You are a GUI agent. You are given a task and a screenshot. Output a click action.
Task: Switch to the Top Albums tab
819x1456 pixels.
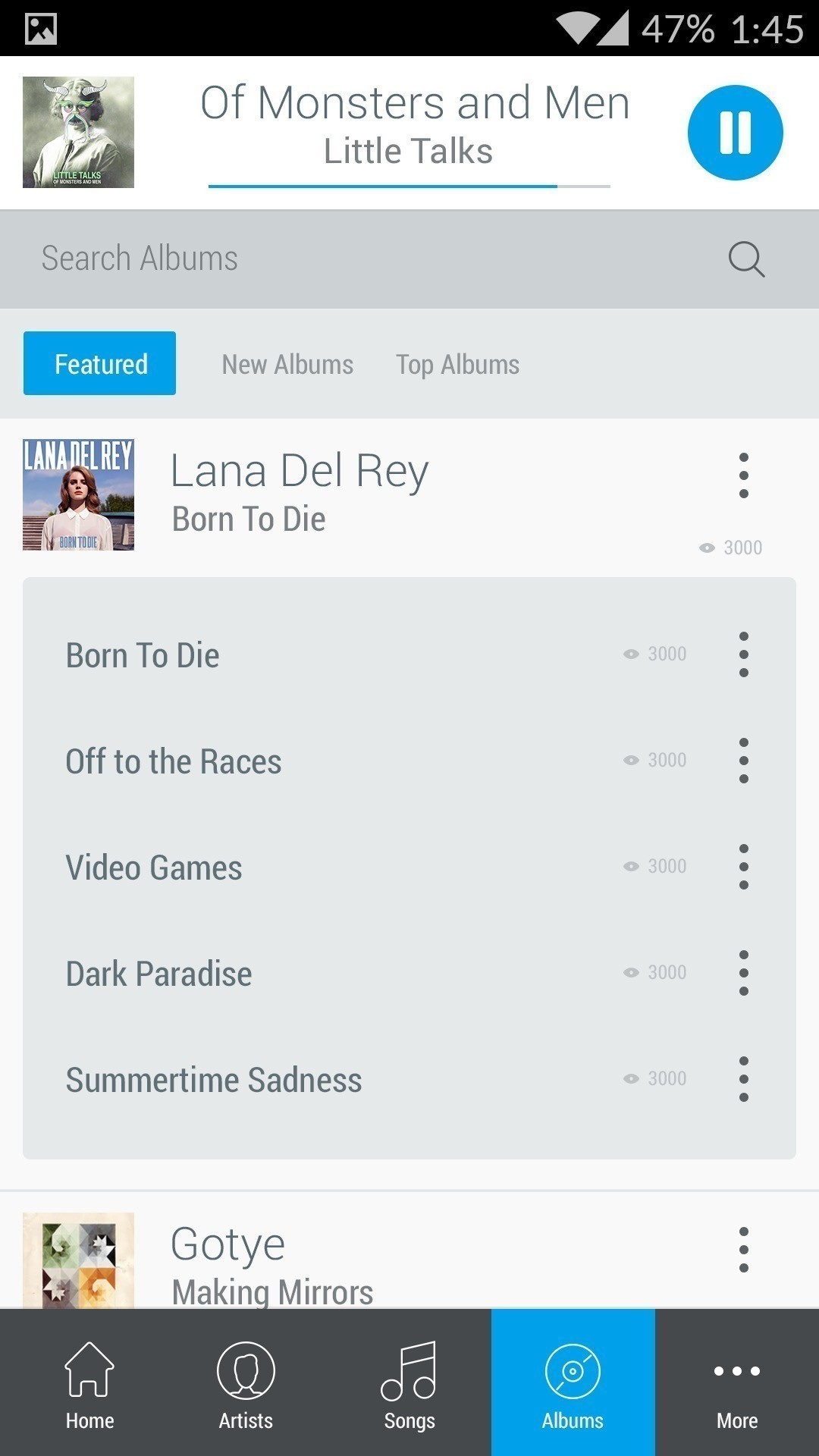(458, 363)
